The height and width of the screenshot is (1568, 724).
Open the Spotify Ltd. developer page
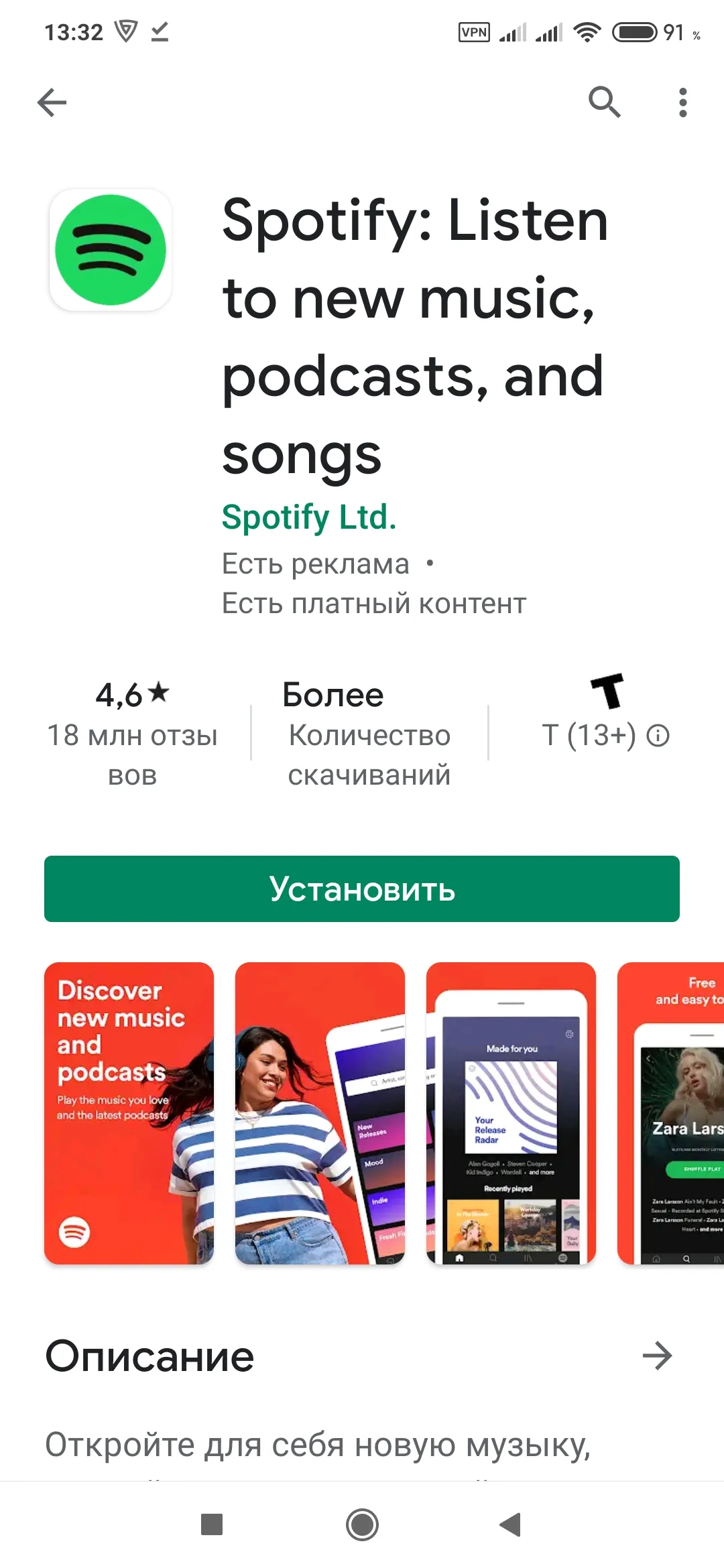[x=309, y=517]
